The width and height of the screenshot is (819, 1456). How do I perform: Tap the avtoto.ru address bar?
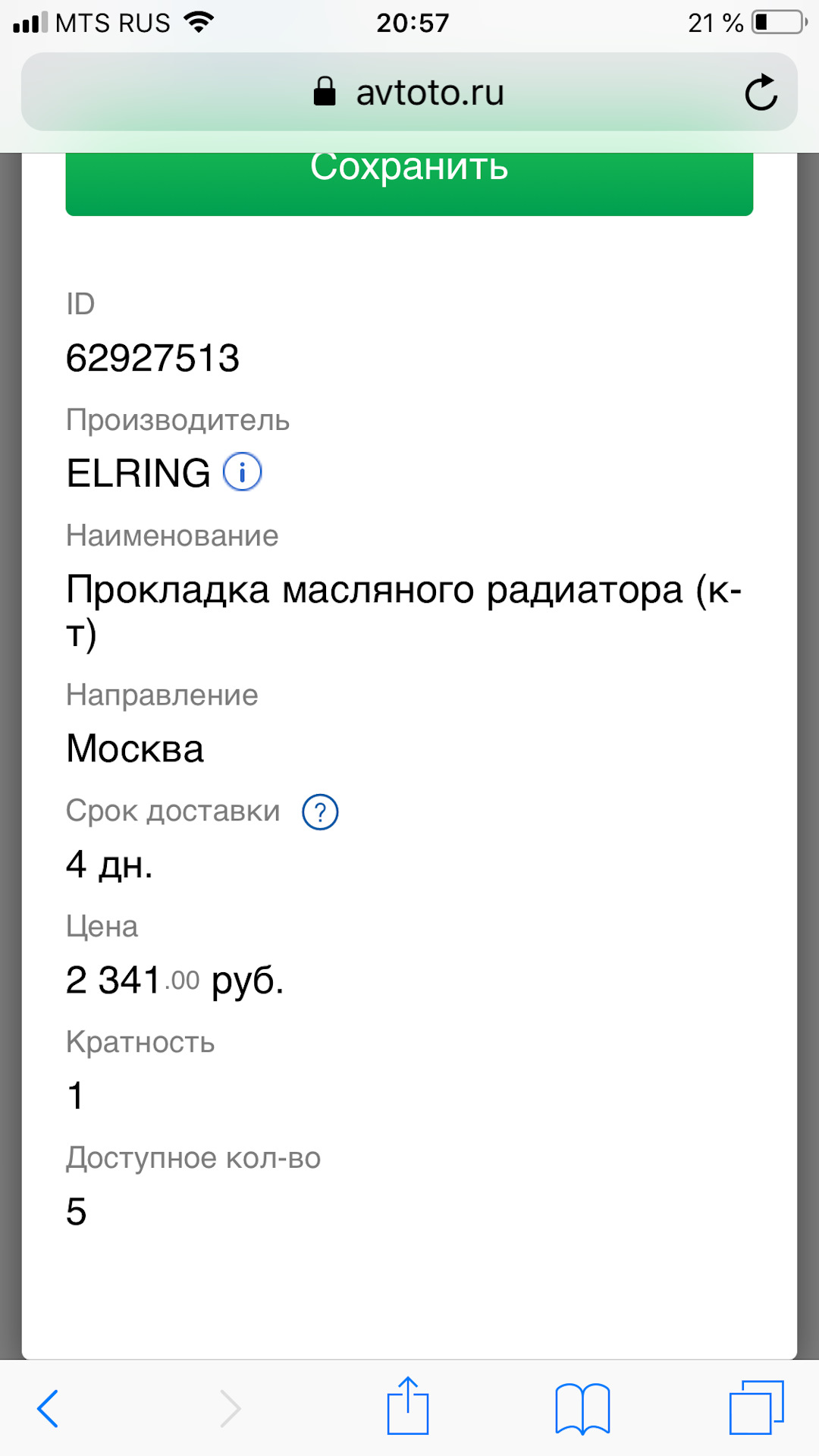click(409, 93)
